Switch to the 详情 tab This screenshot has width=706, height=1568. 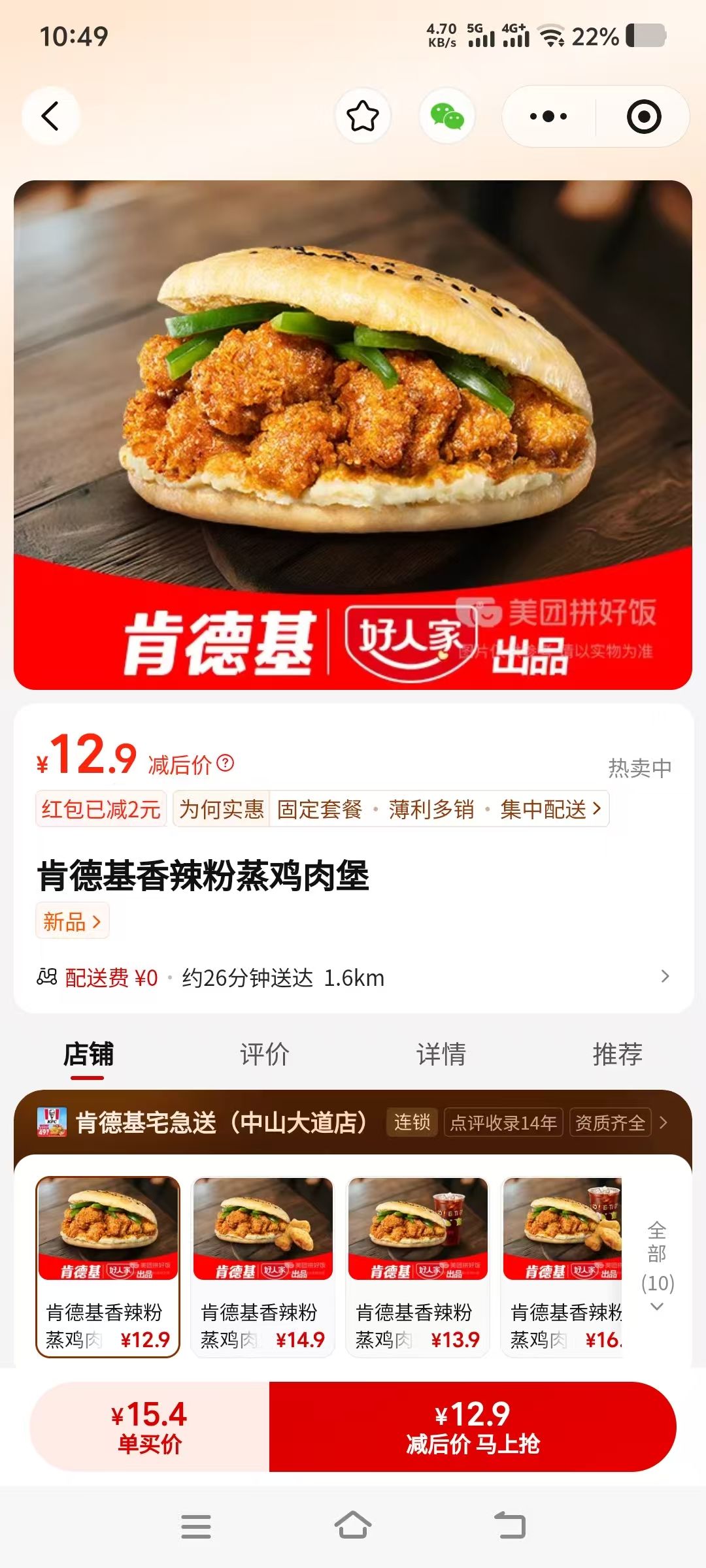point(441,1054)
